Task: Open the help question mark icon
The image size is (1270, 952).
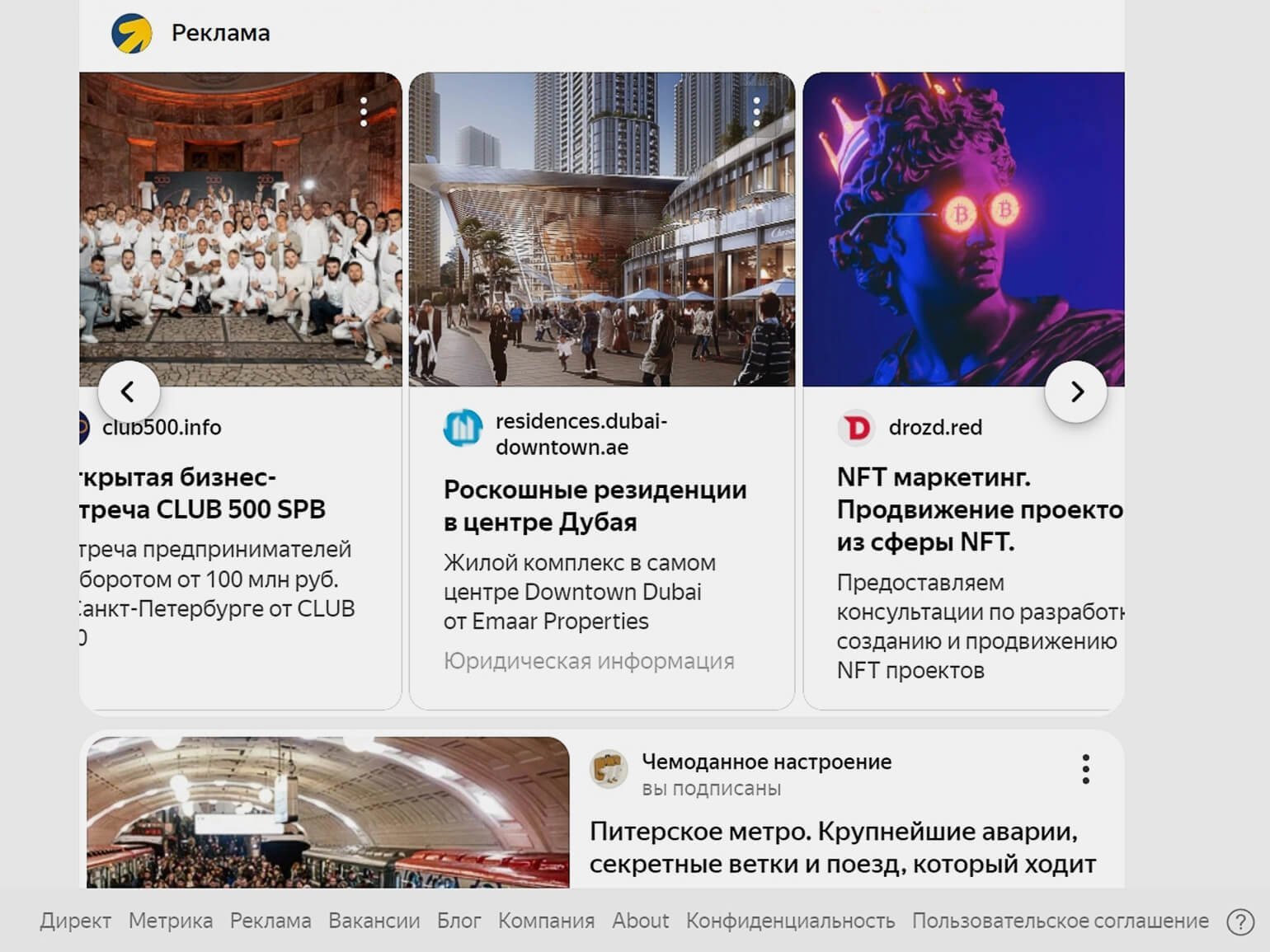Action: pyautogui.click(x=1239, y=922)
